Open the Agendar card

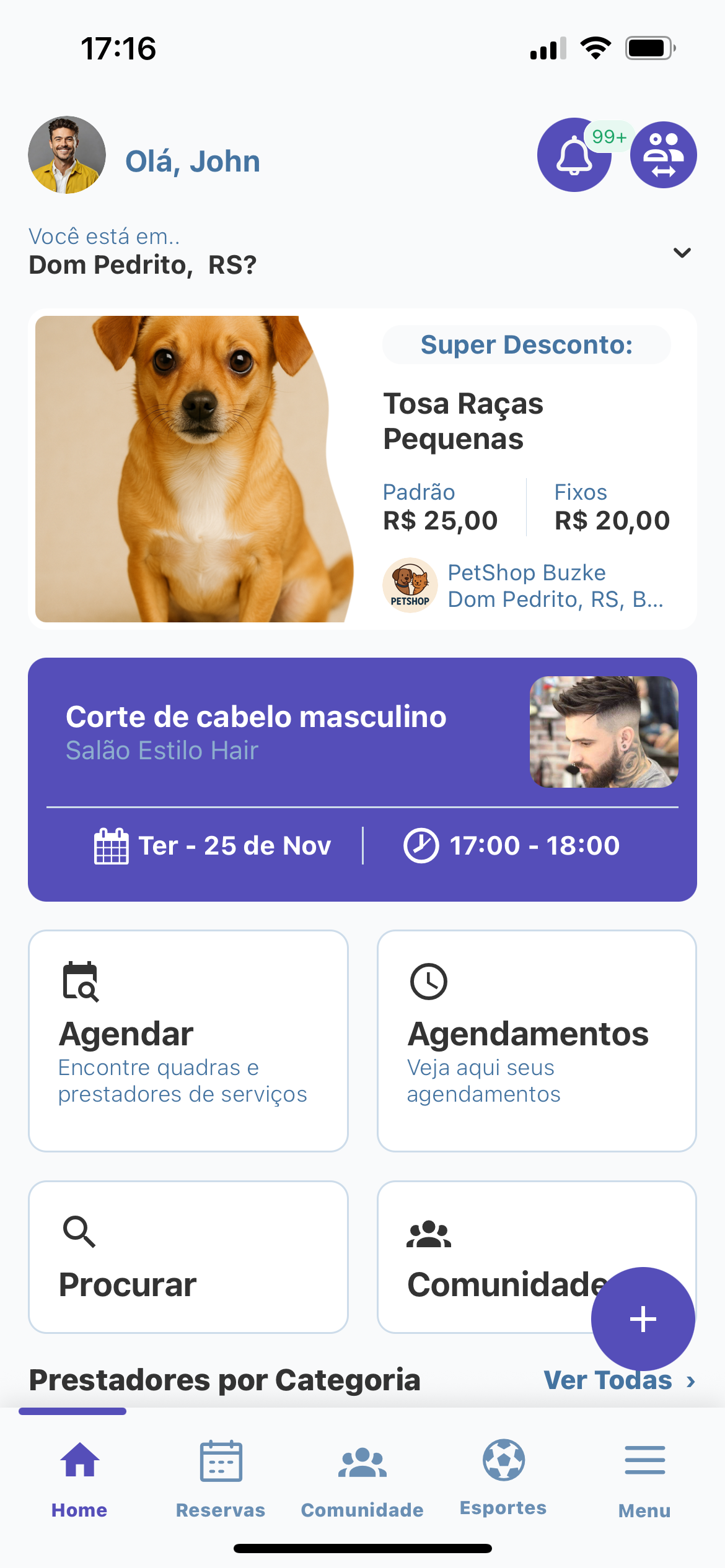188,1040
